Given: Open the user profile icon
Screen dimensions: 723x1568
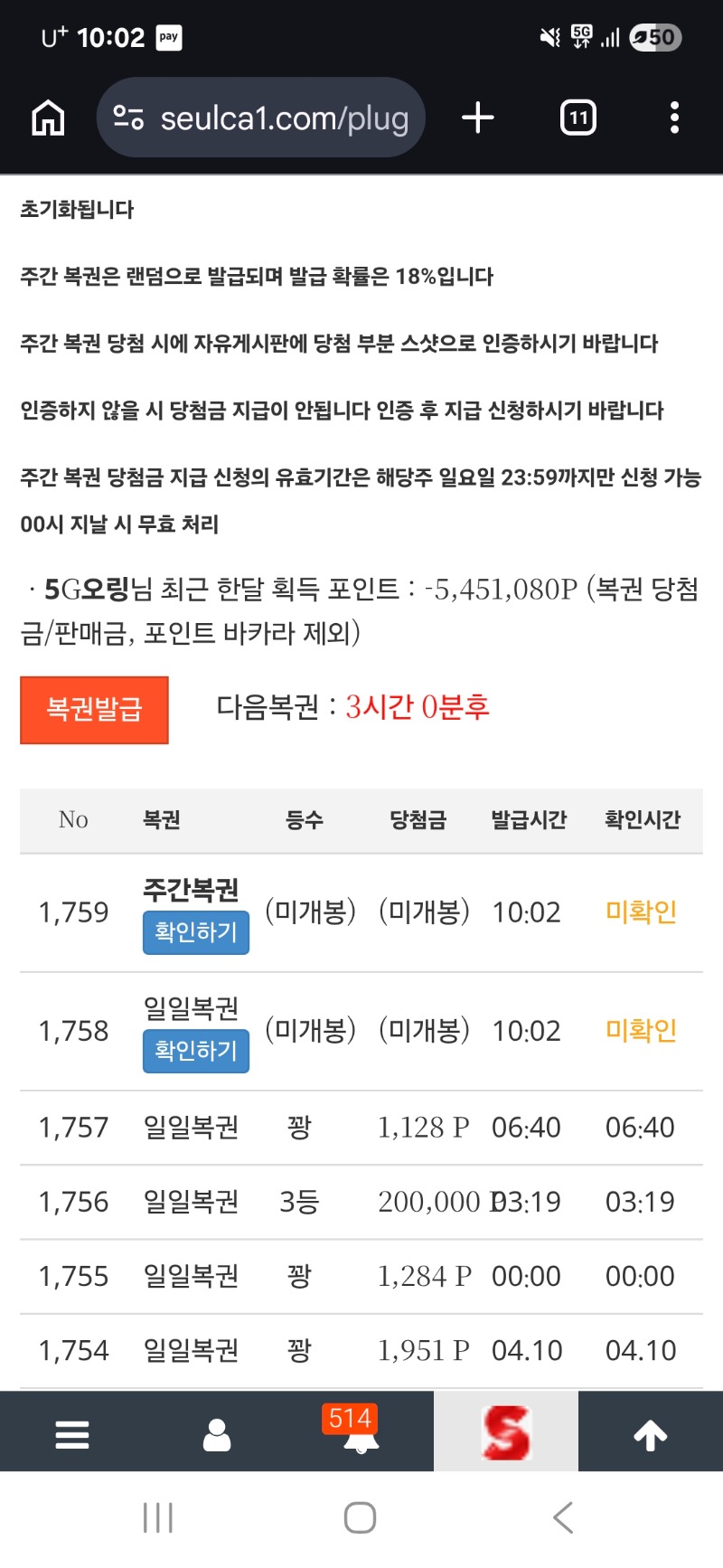Looking at the screenshot, I should [x=217, y=1434].
